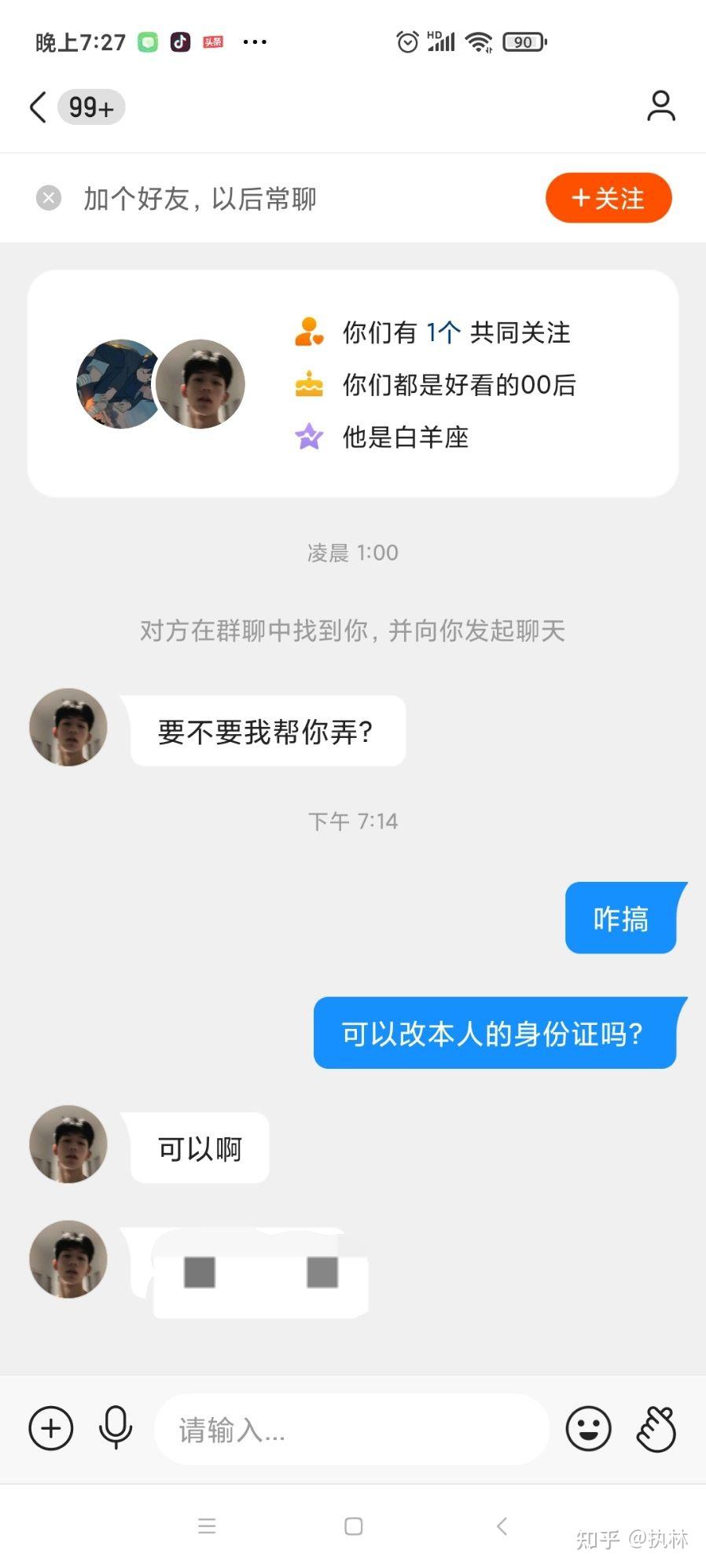Go back to the message list
This screenshot has width=706, height=1568.
point(38,107)
